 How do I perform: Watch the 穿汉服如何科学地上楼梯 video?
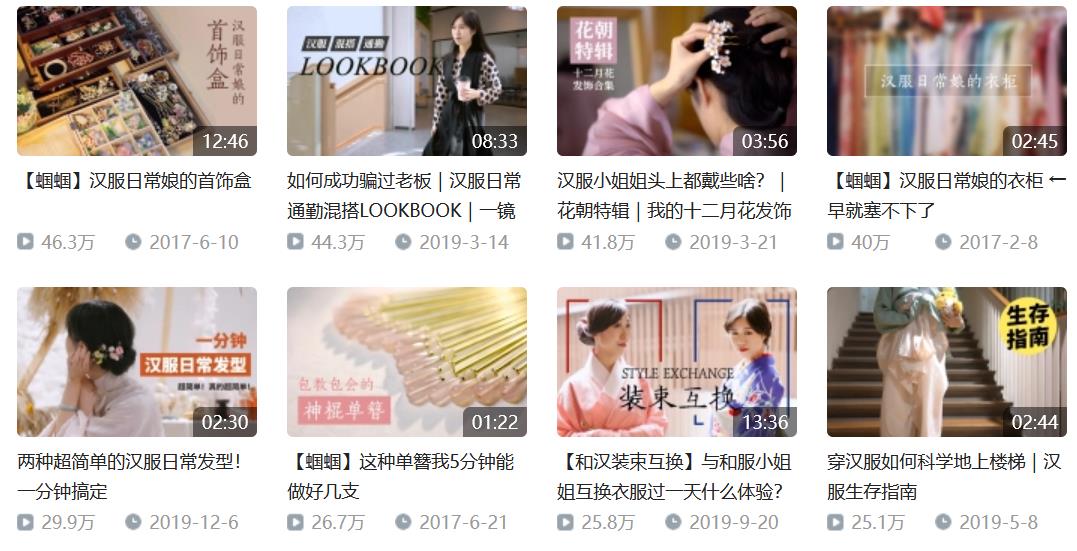[947, 362]
